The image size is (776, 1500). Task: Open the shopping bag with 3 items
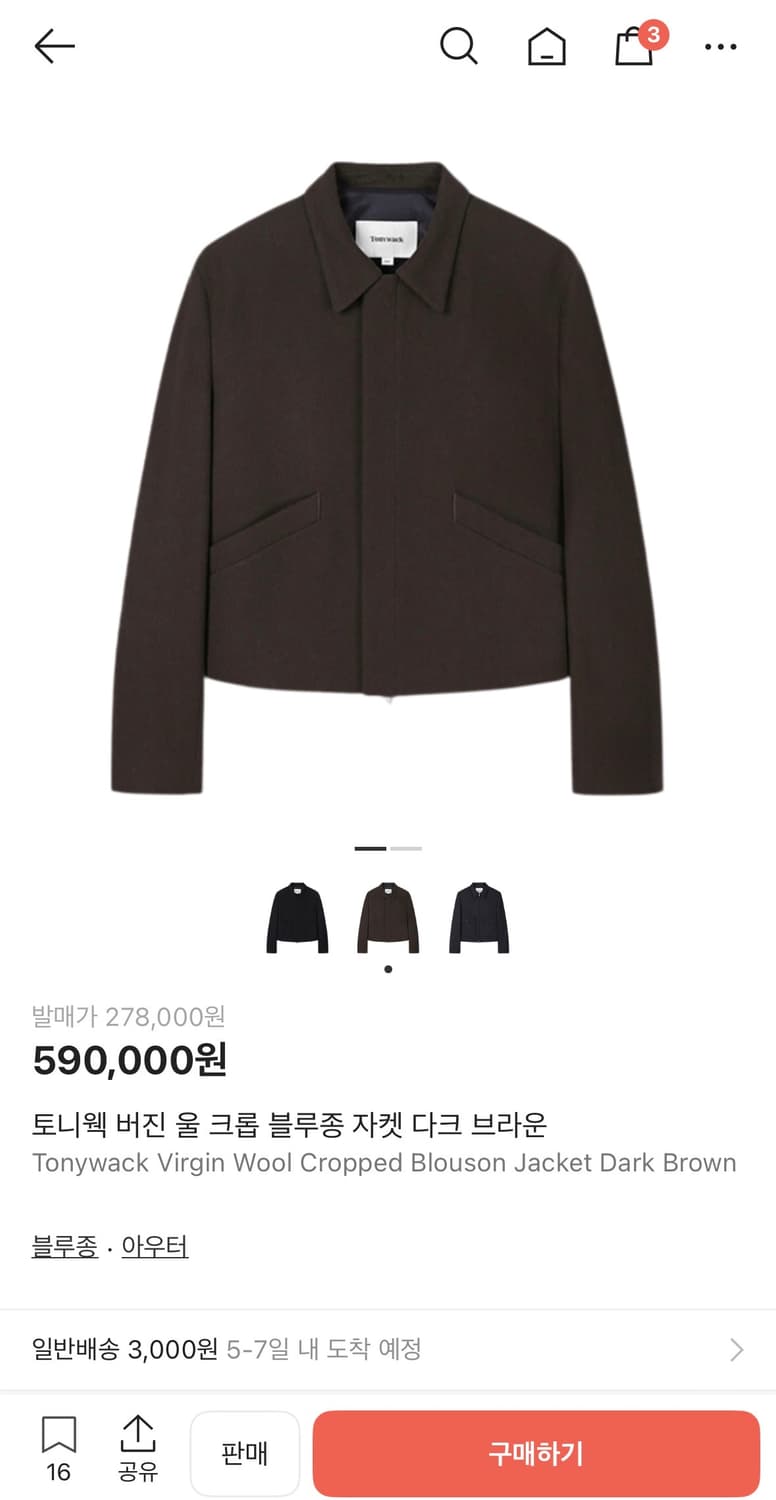[633, 49]
